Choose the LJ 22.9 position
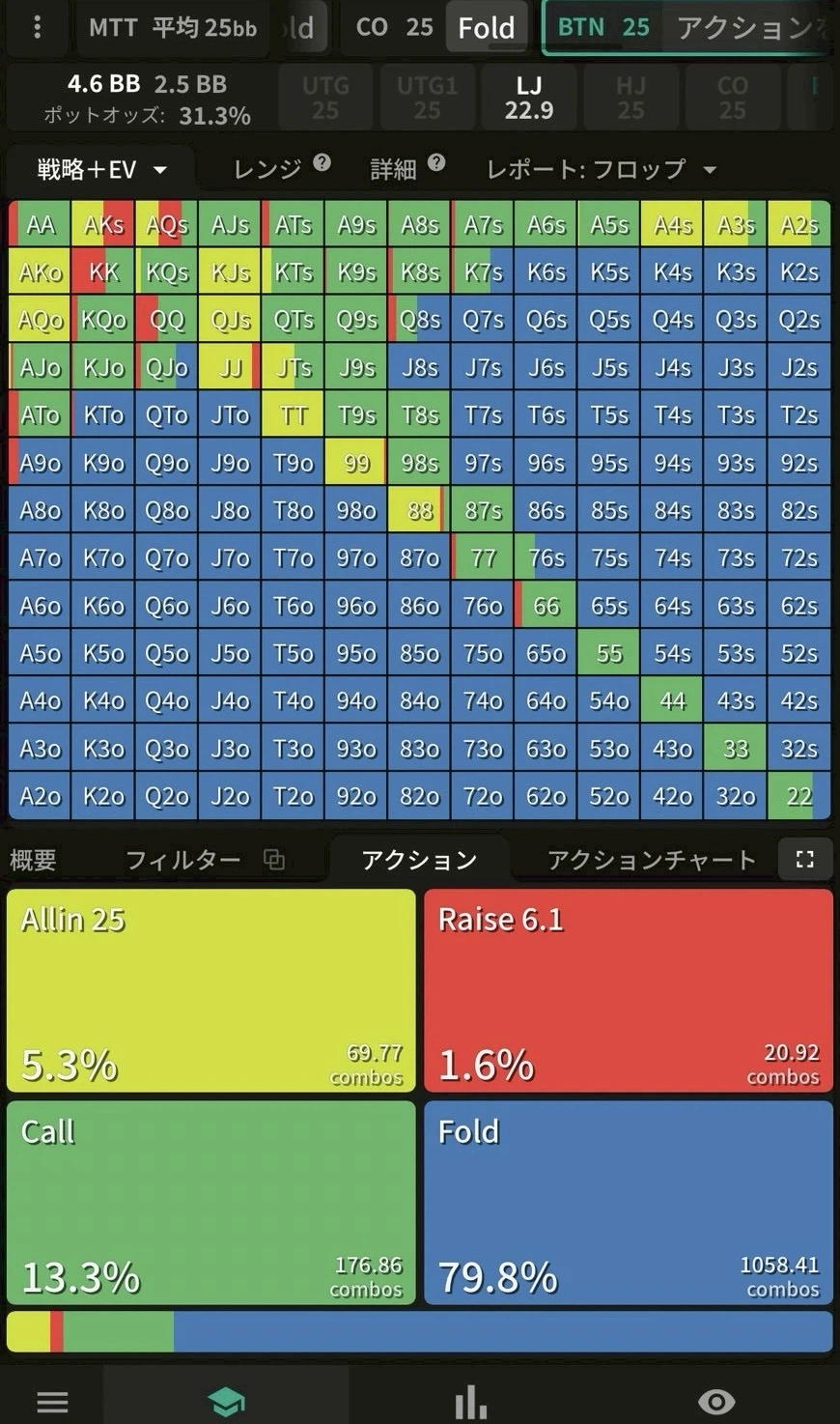Image resolution: width=840 pixels, height=1424 pixels. tap(528, 98)
